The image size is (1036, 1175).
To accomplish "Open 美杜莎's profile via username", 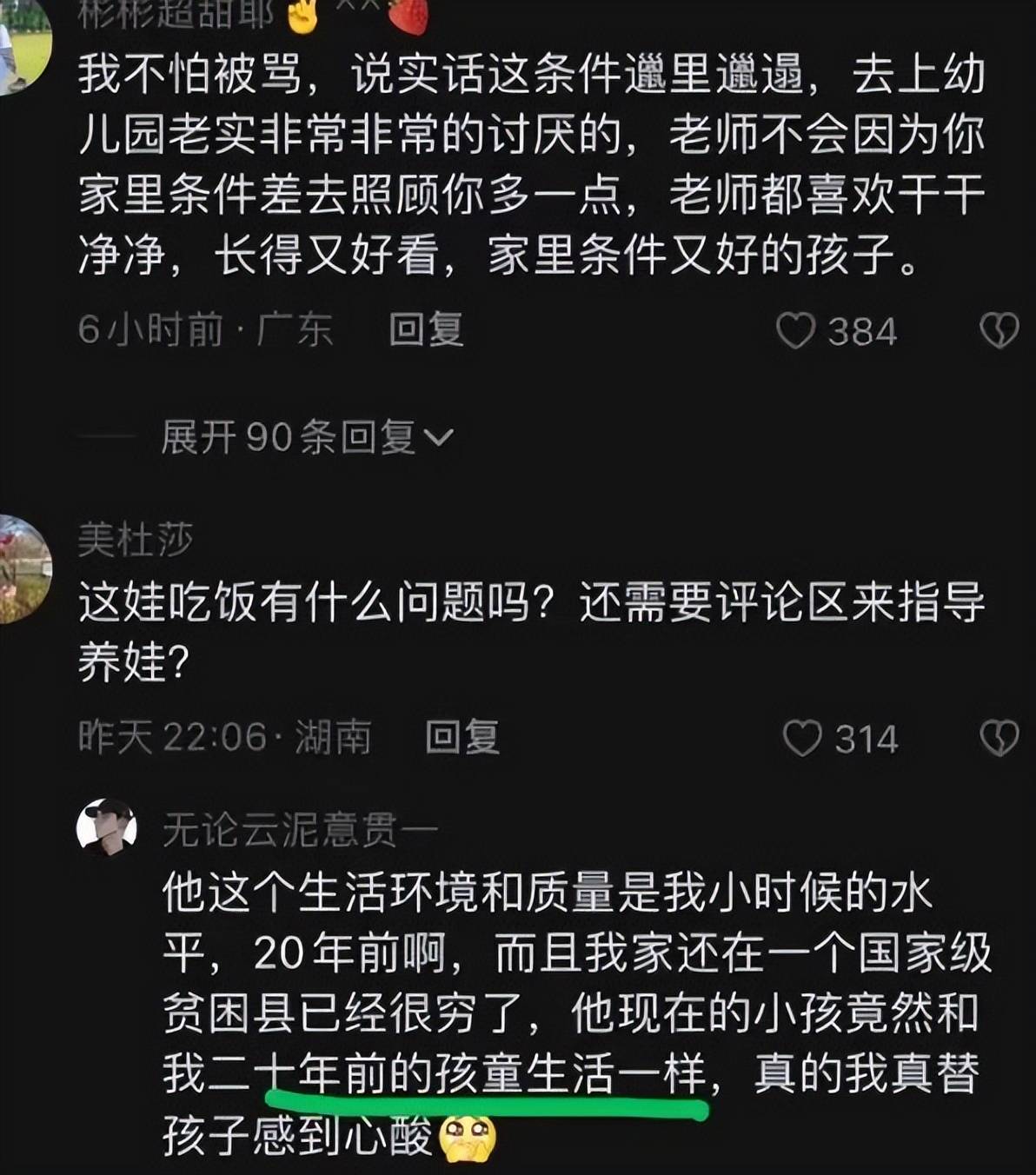I will [136, 540].
